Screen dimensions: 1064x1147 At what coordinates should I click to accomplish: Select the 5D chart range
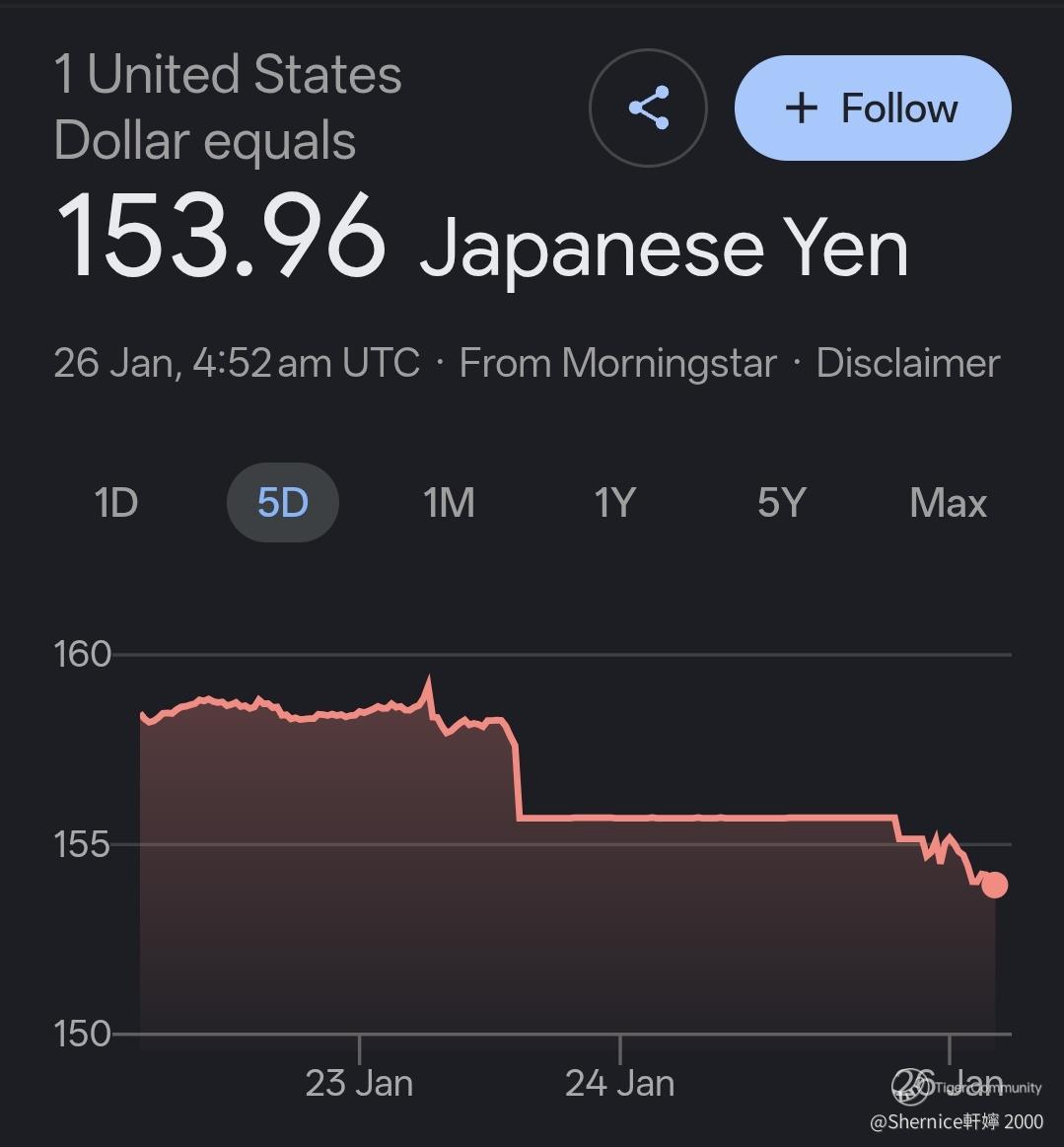283,503
